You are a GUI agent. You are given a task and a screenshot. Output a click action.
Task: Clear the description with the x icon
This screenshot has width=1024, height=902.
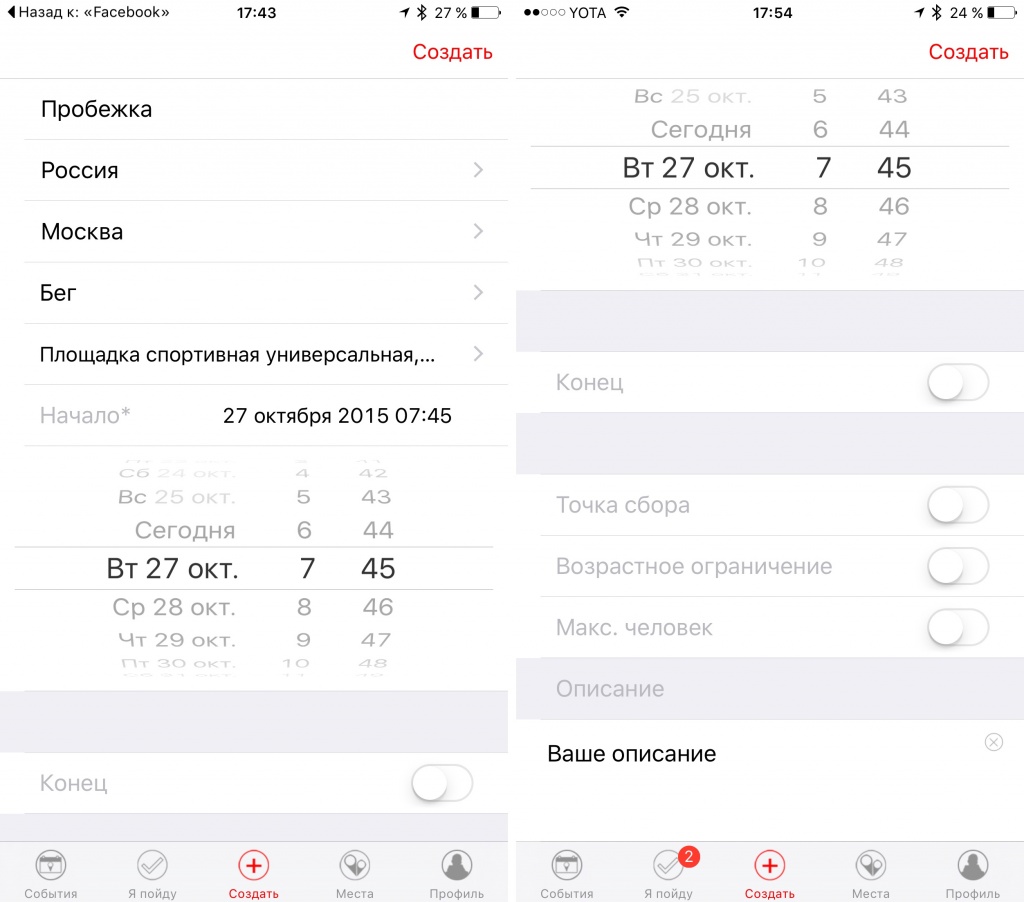click(x=993, y=742)
